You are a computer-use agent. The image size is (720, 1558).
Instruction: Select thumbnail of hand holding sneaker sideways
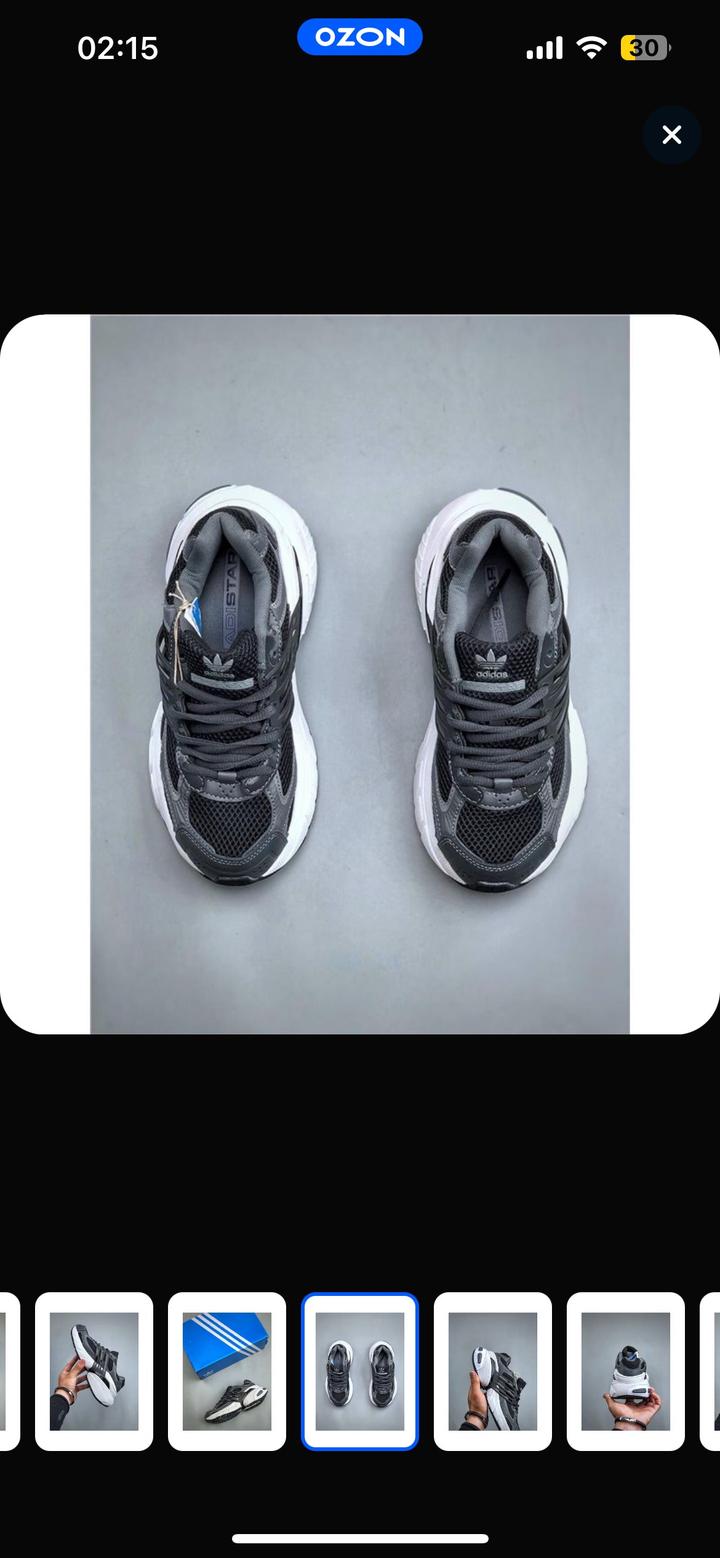tap(94, 1371)
